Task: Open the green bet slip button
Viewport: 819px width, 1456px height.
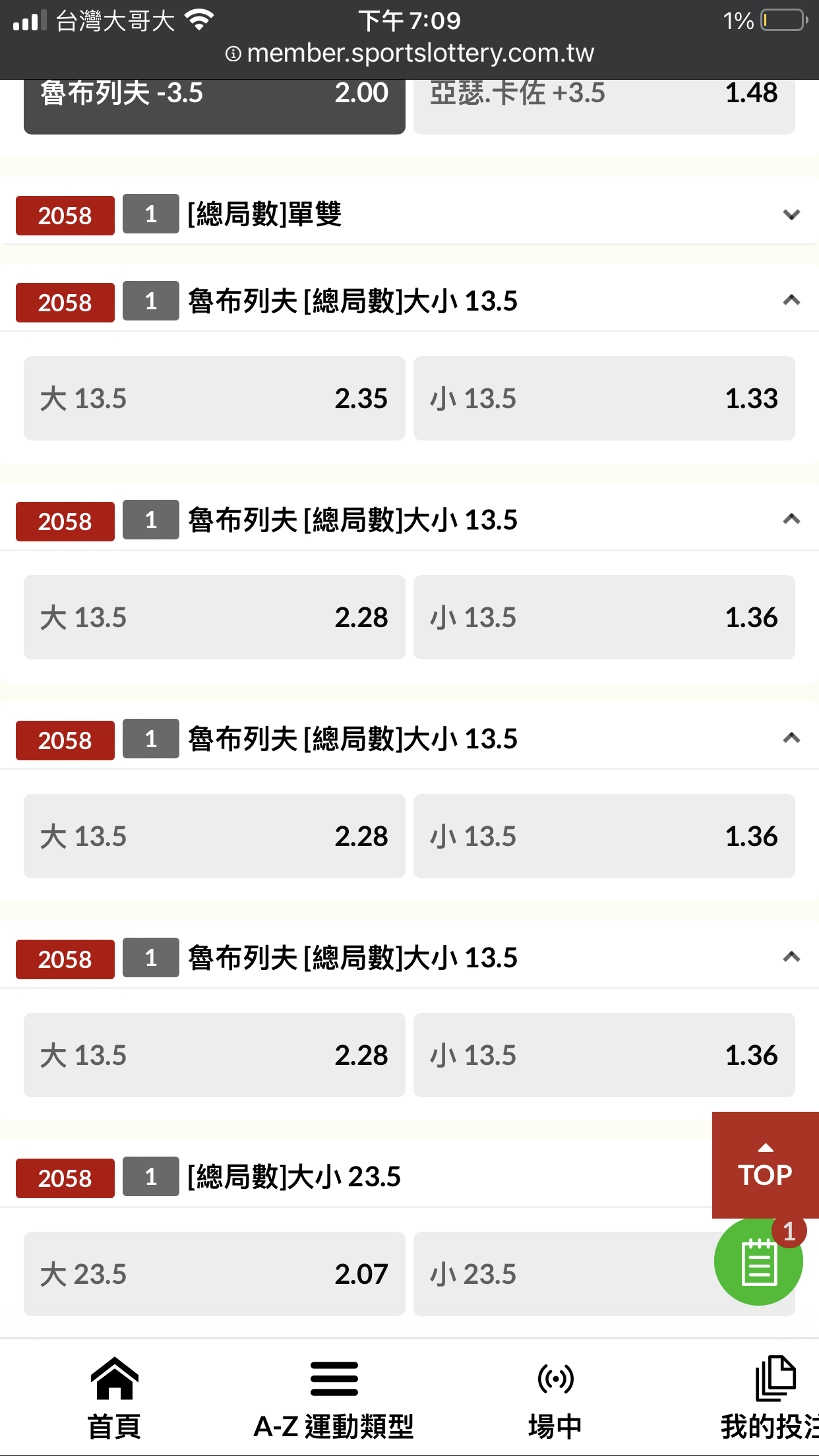Action: click(758, 1261)
